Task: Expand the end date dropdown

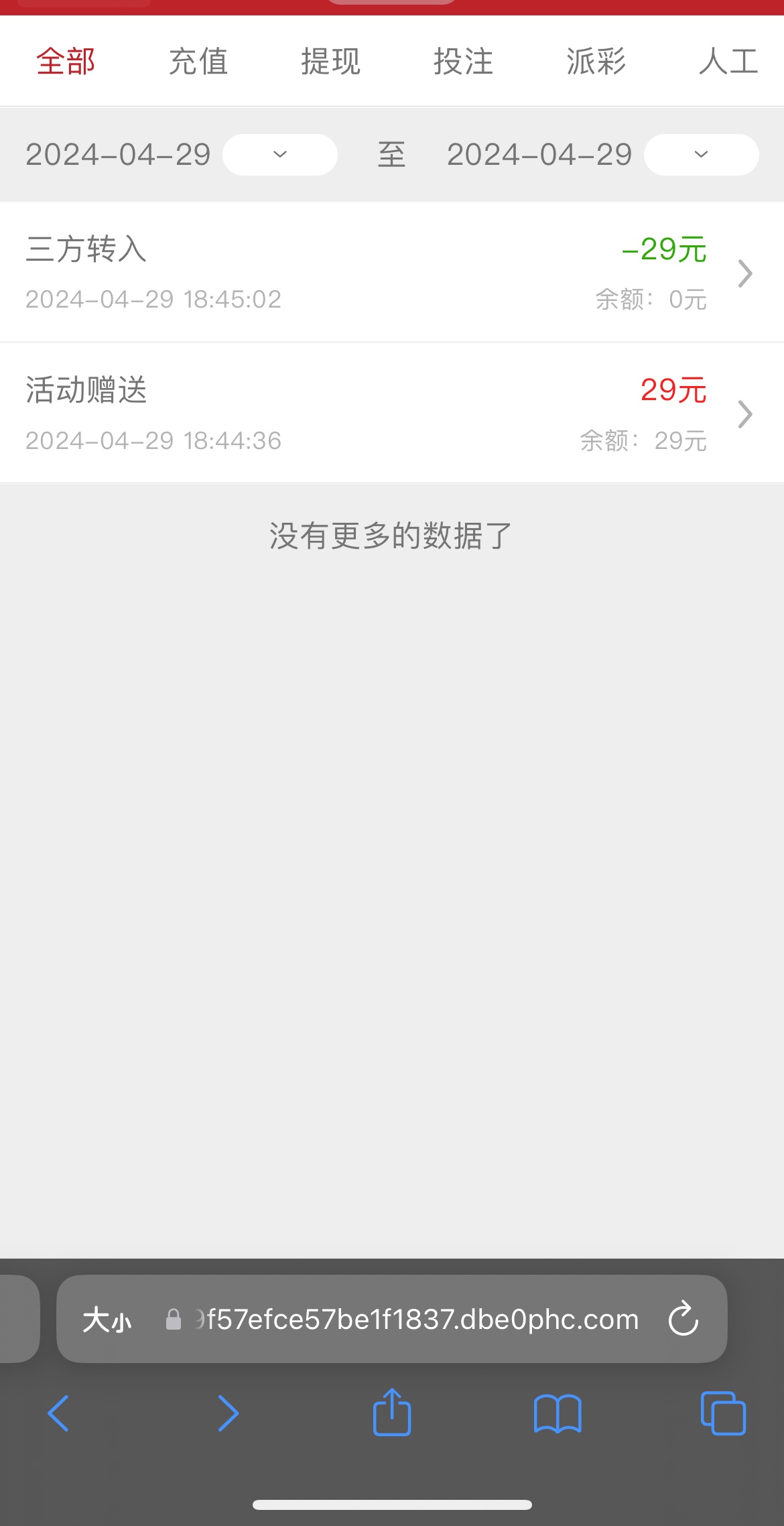Action: coord(701,155)
